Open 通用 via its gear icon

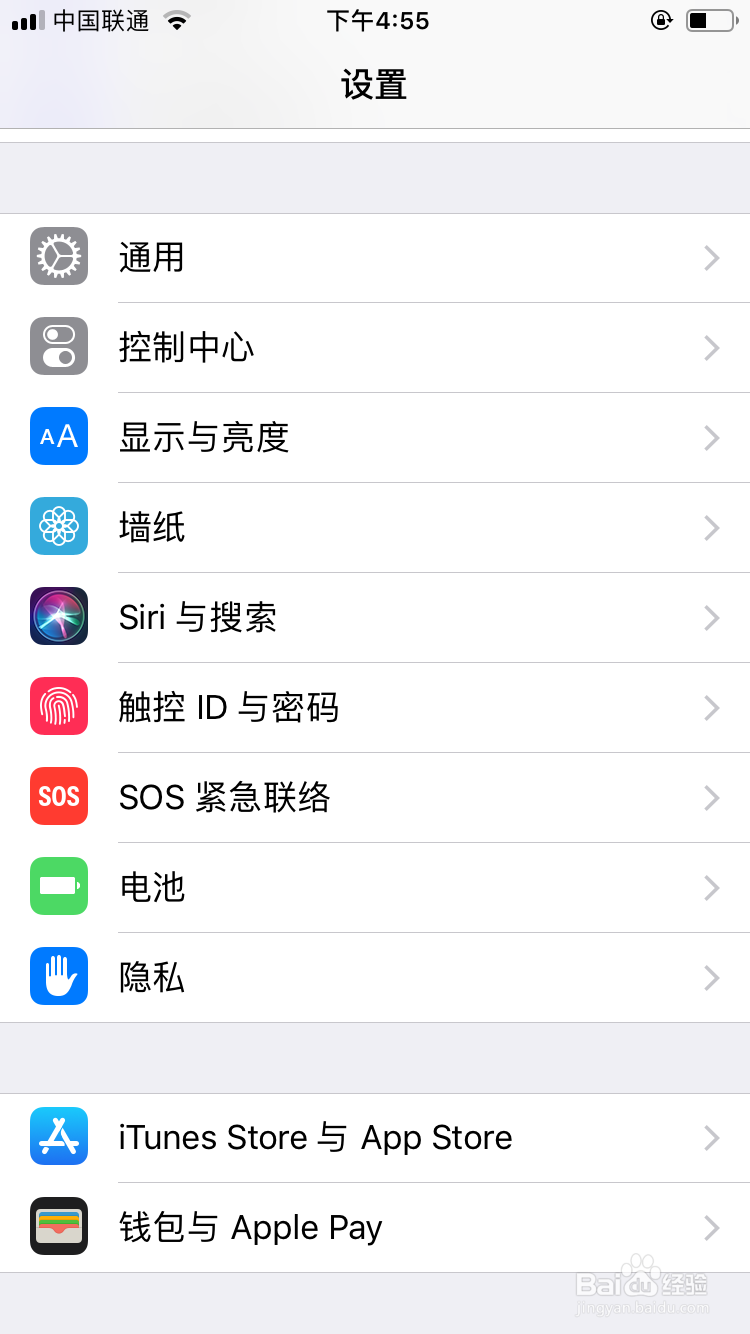pos(58,257)
